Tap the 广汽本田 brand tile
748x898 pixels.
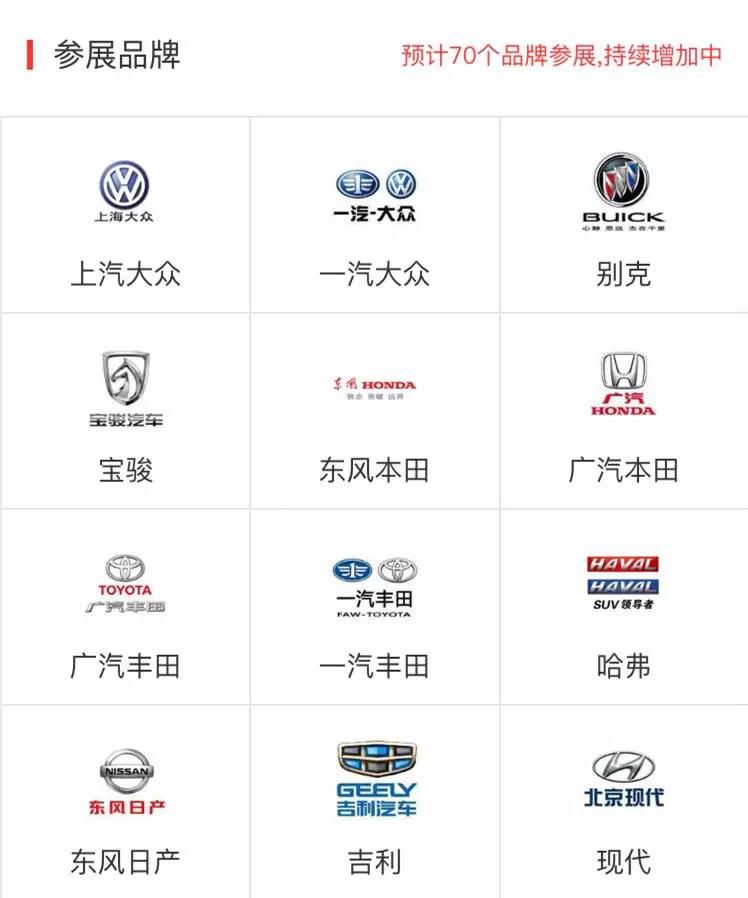[x=623, y=411]
